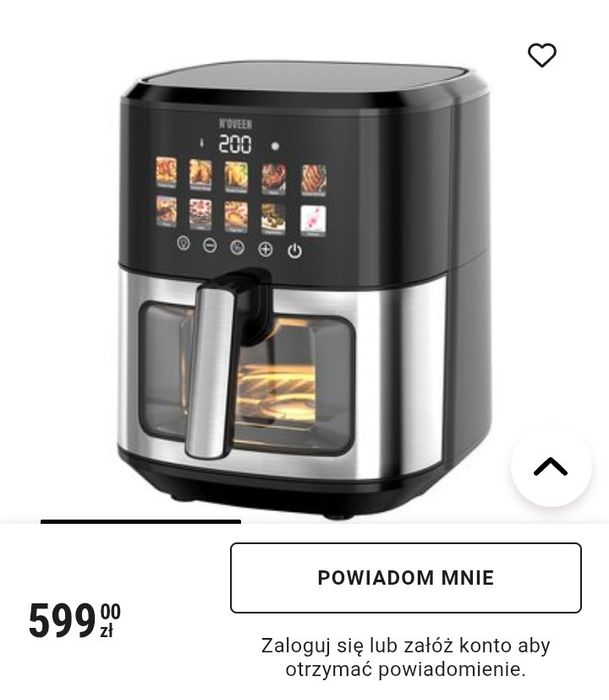Open the air fryer product image
The height and width of the screenshot is (700, 609).
click(x=304, y=288)
